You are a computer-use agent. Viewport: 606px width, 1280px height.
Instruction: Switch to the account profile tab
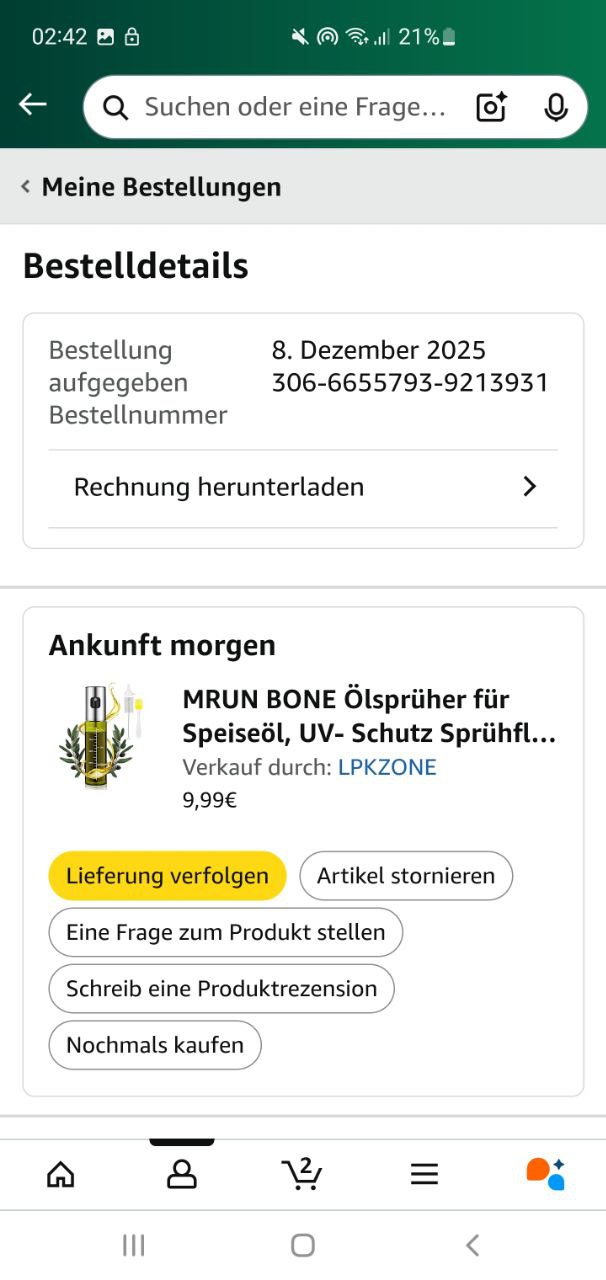click(182, 1174)
